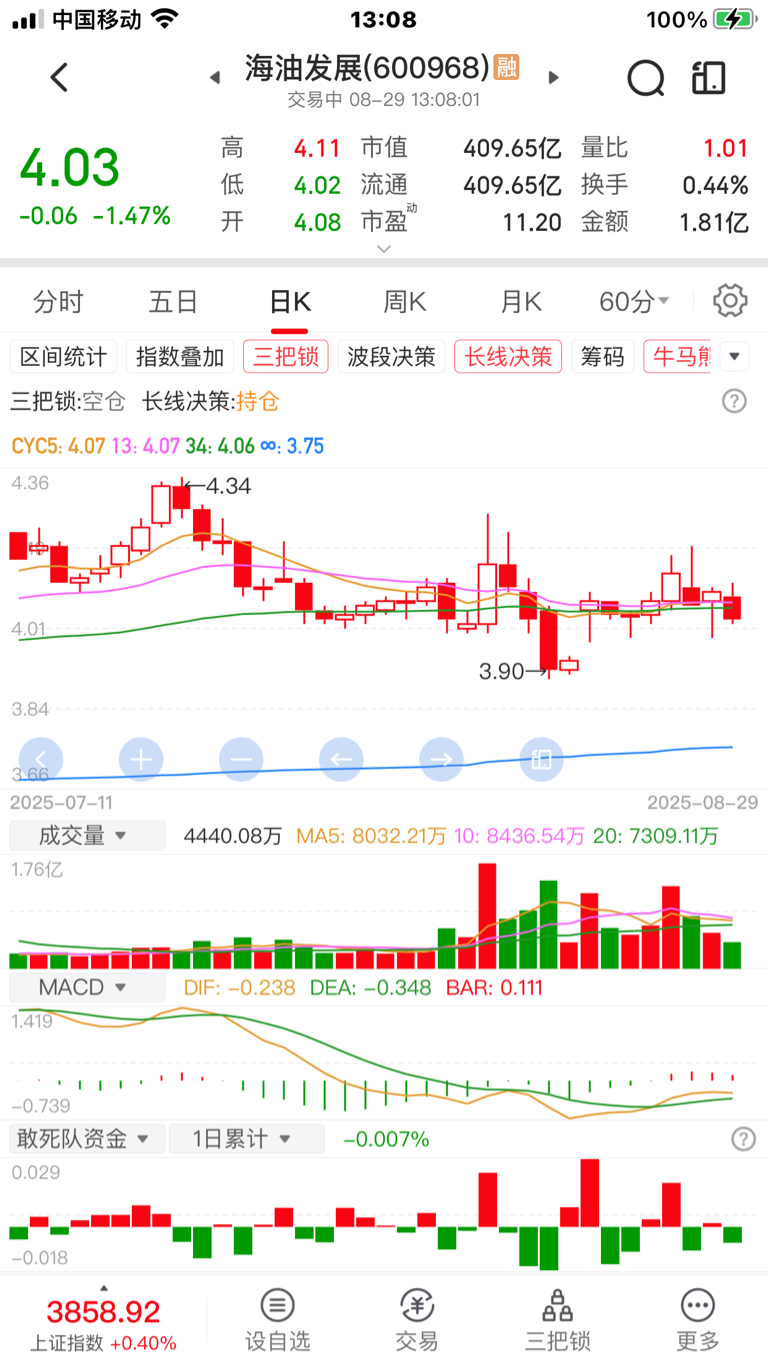
Task: Open chart settings gear icon
Action: pyautogui.click(x=731, y=300)
